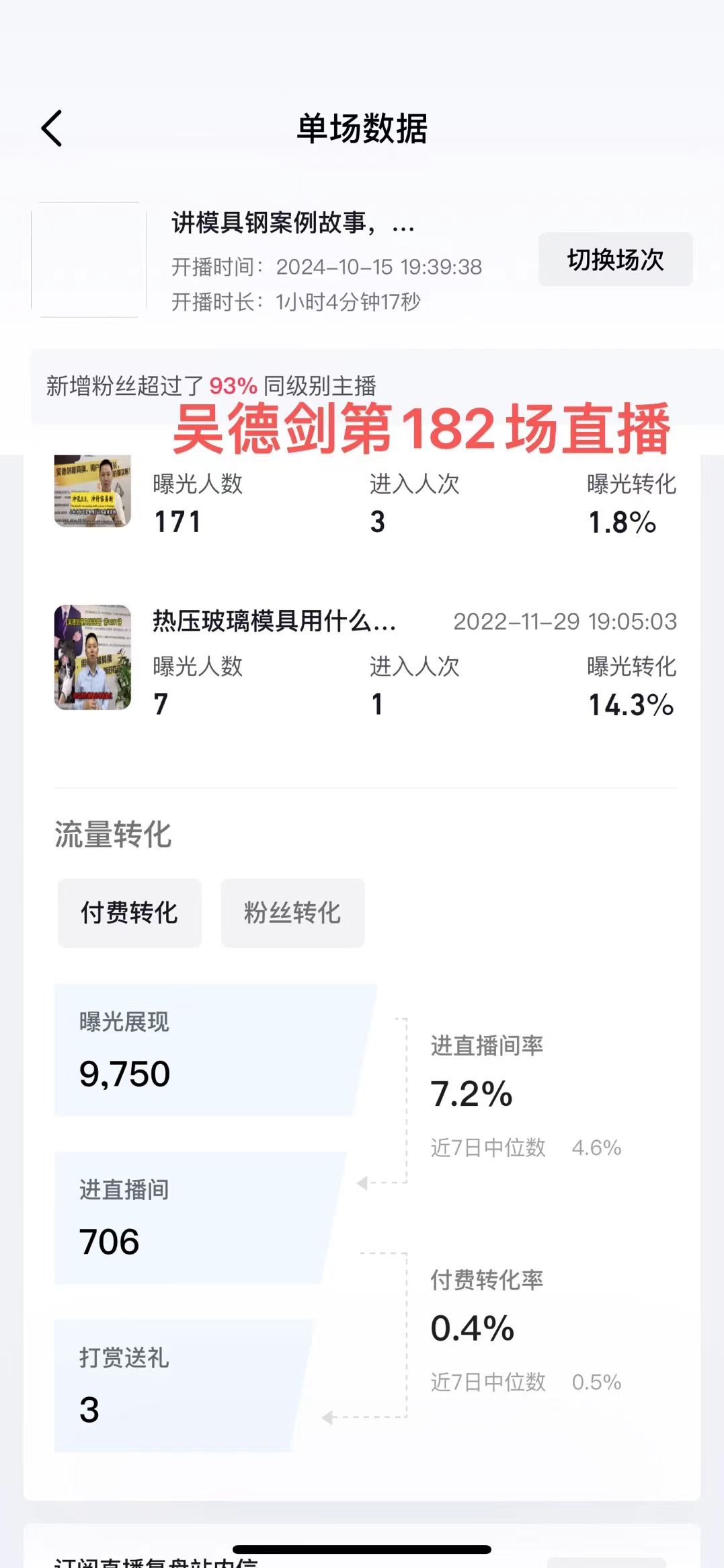The image size is (724, 1568).
Task: Tap the 流量转化 section header
Action: (113, 836)
